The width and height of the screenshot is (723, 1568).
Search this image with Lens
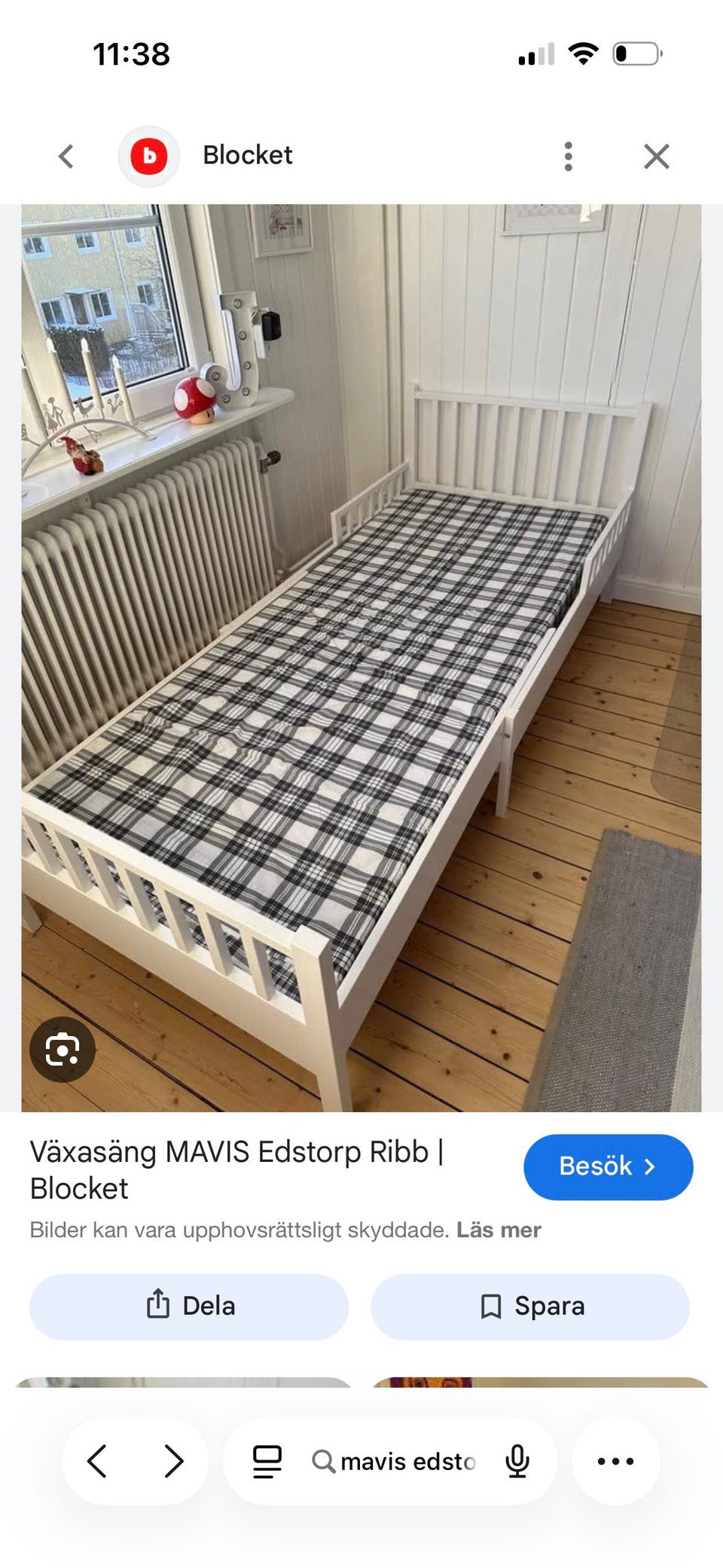(63, 1050)
